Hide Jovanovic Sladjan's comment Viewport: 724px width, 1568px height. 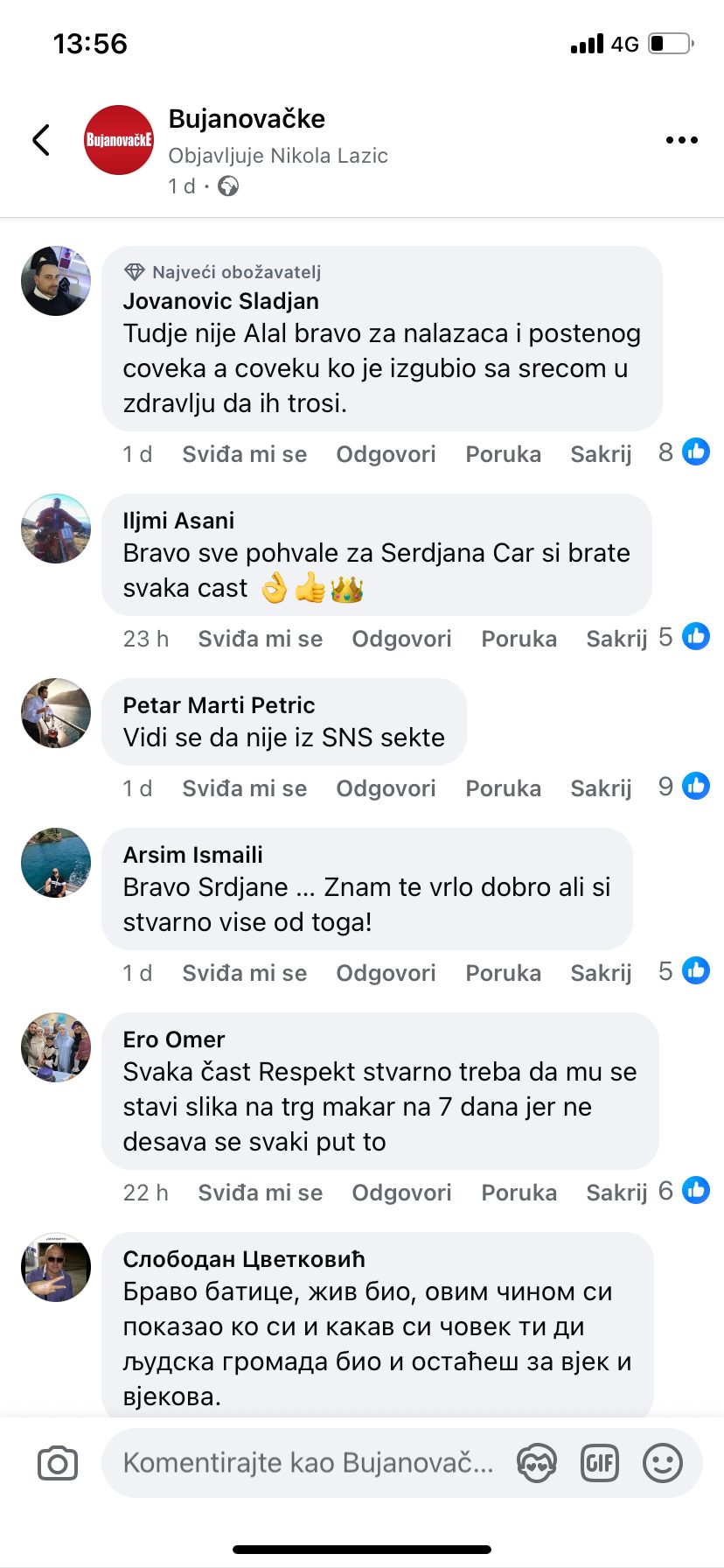(601, 454)
